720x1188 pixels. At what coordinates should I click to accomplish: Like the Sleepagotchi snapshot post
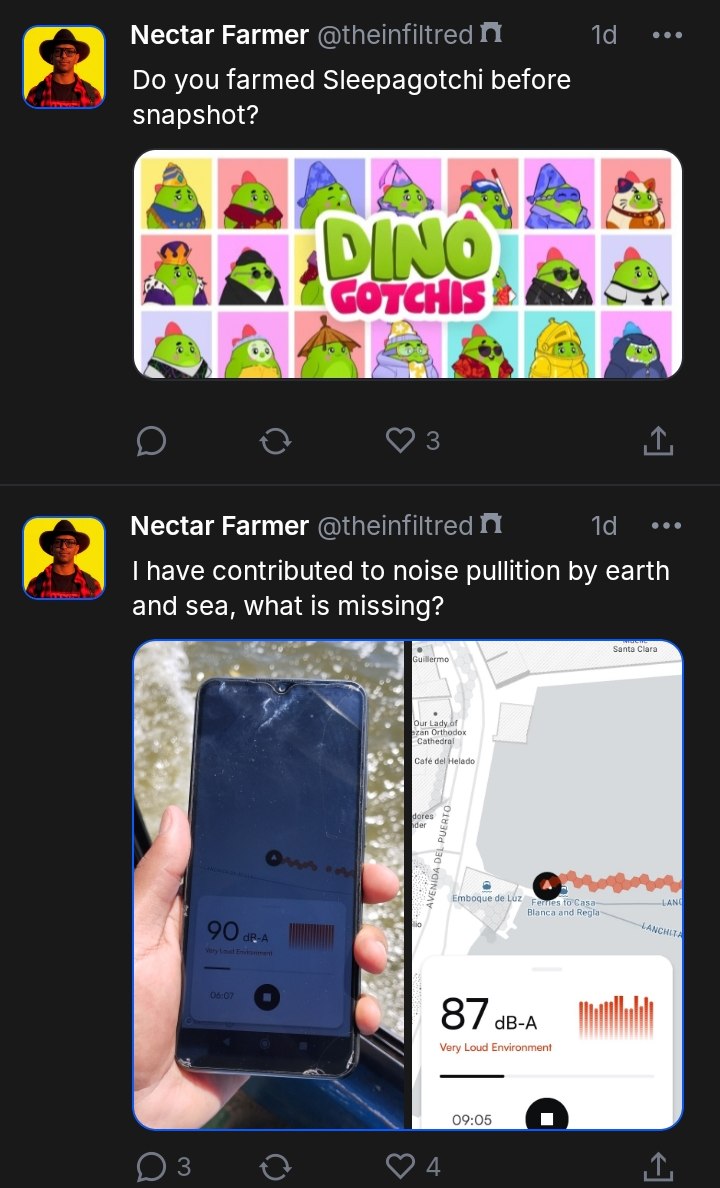pyautogui.click(x=401, y=440)
